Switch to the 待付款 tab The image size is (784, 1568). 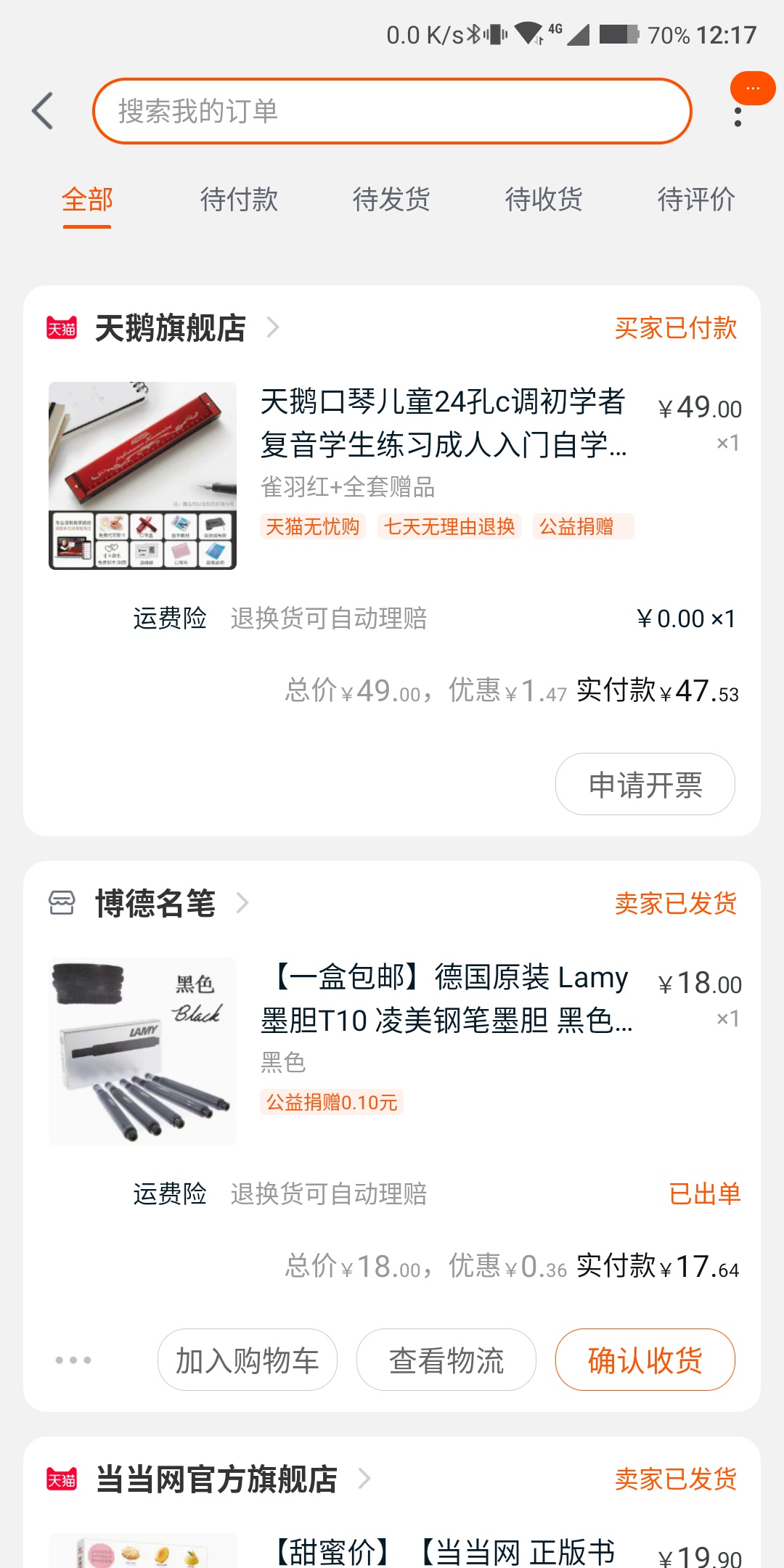[240, 200]
